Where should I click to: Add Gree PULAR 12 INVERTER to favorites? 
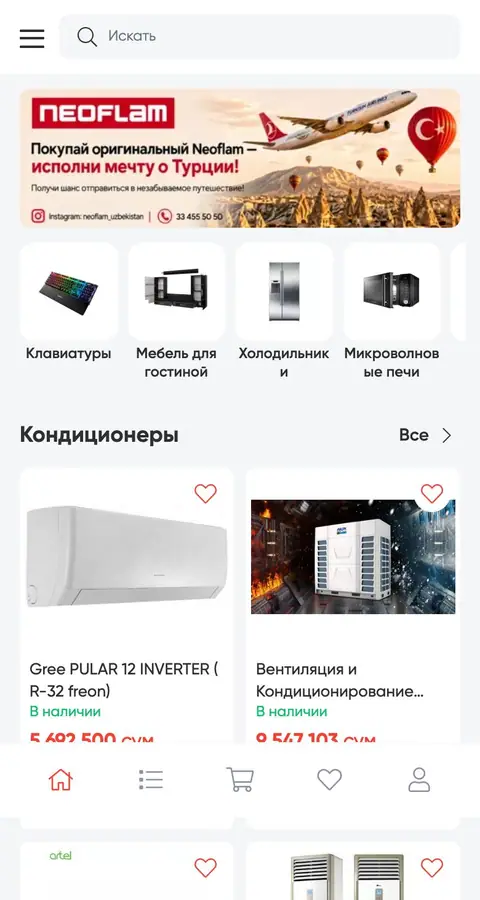point(206,494)
